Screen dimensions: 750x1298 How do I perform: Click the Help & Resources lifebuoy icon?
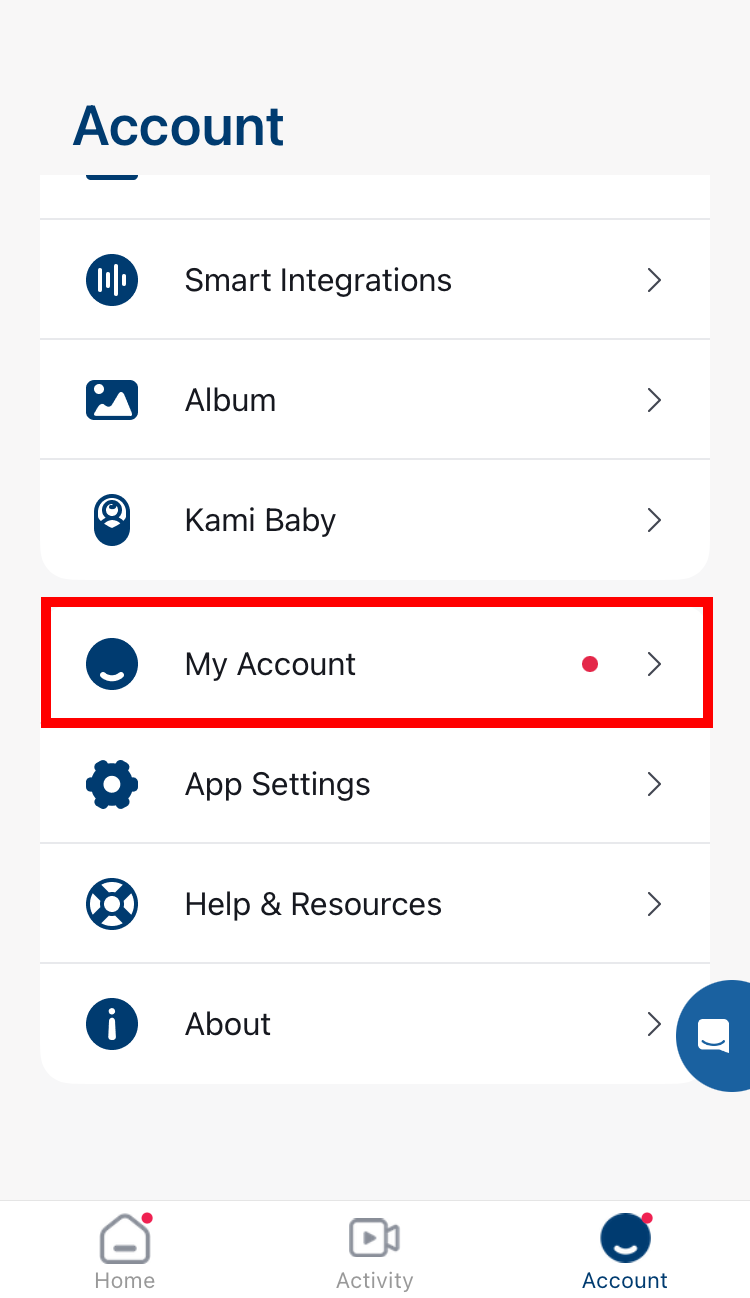112,904
